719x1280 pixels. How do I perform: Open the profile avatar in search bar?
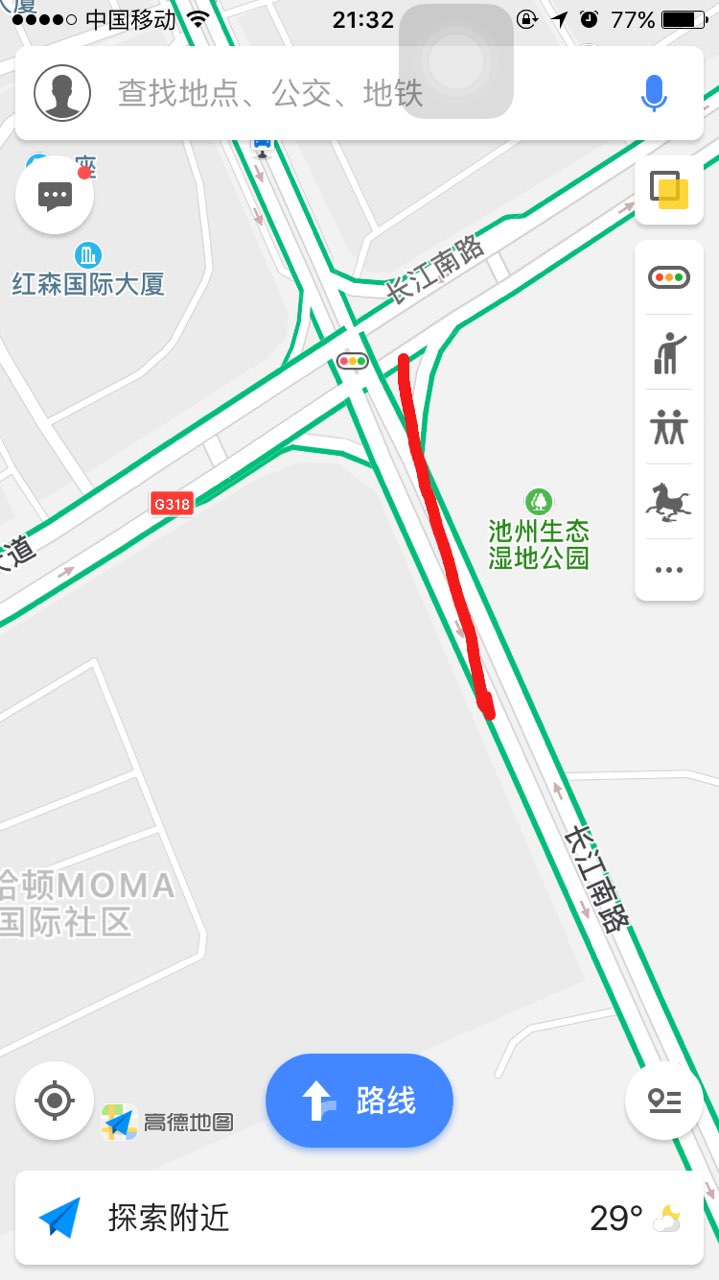click(62, 93)
